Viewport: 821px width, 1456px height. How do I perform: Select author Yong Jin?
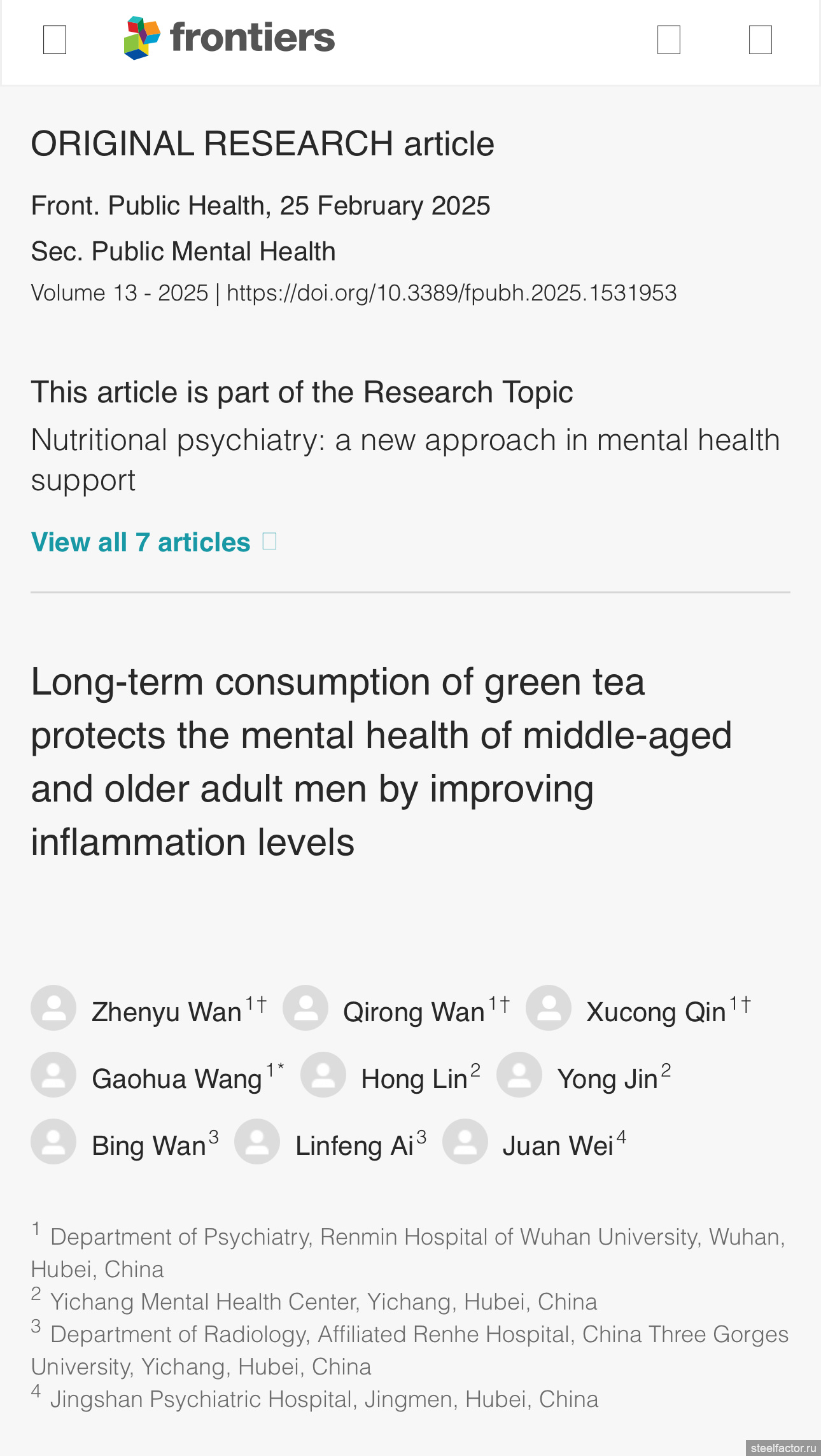(584, 1076)
